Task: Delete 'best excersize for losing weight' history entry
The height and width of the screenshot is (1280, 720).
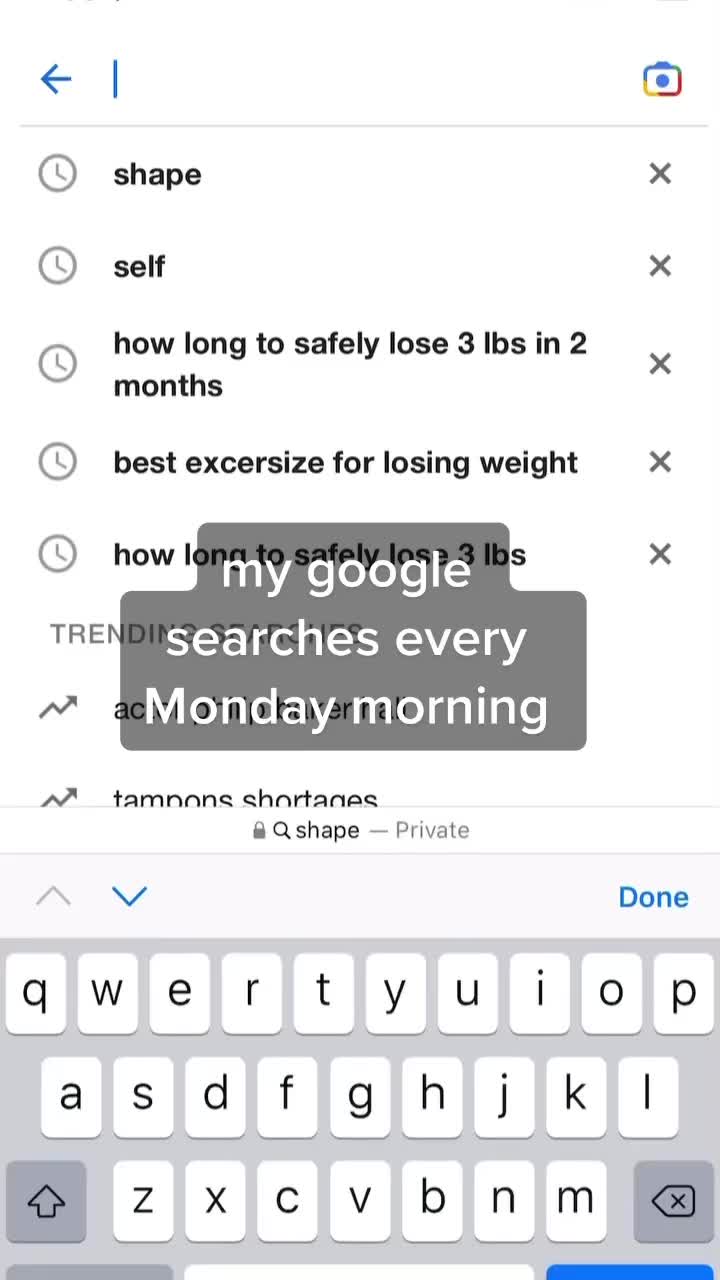Action: pos(660,462)
